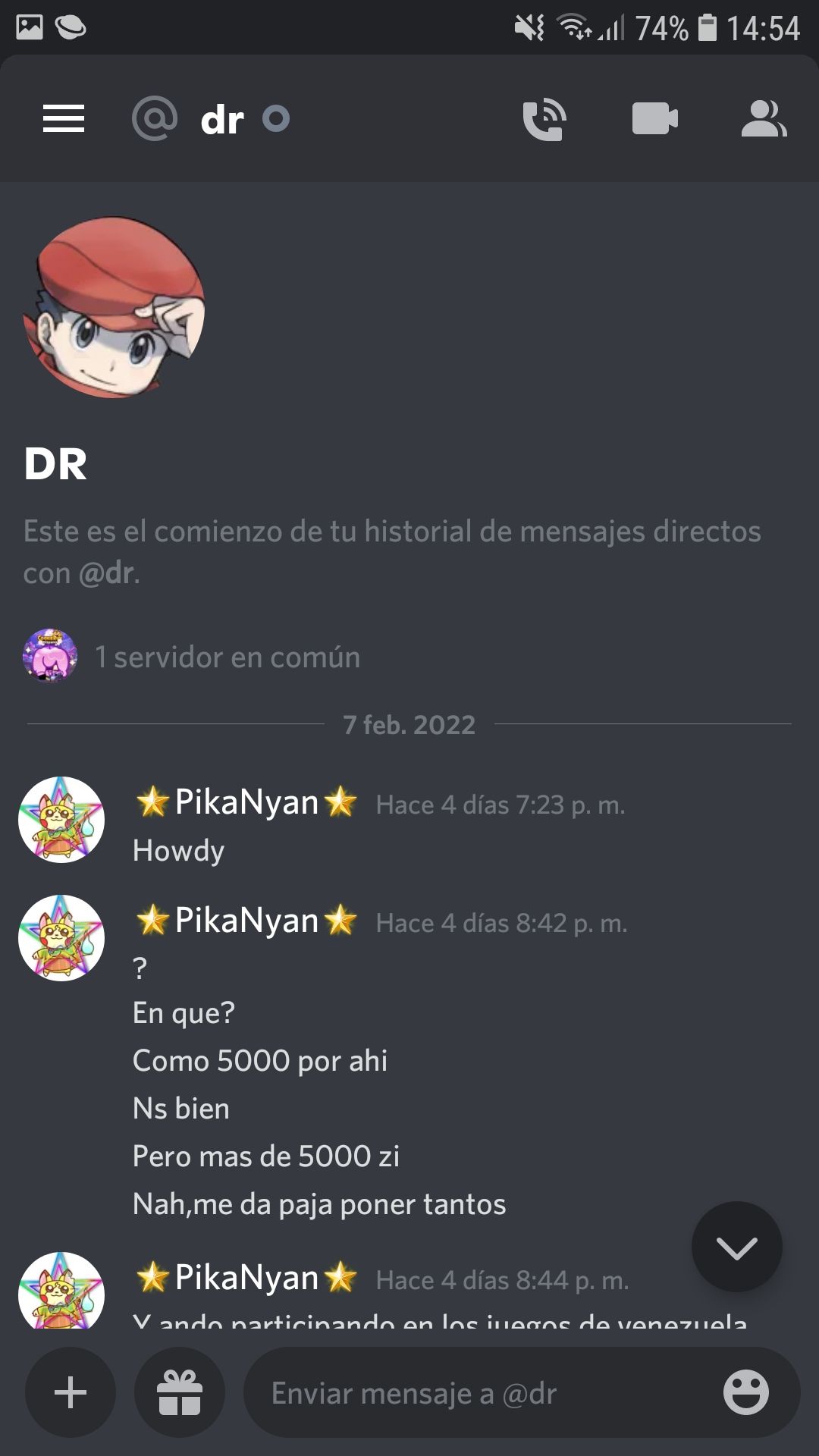Open the plus attachment button
This screenshot has width=819, height=1456.
(71, 1392)
